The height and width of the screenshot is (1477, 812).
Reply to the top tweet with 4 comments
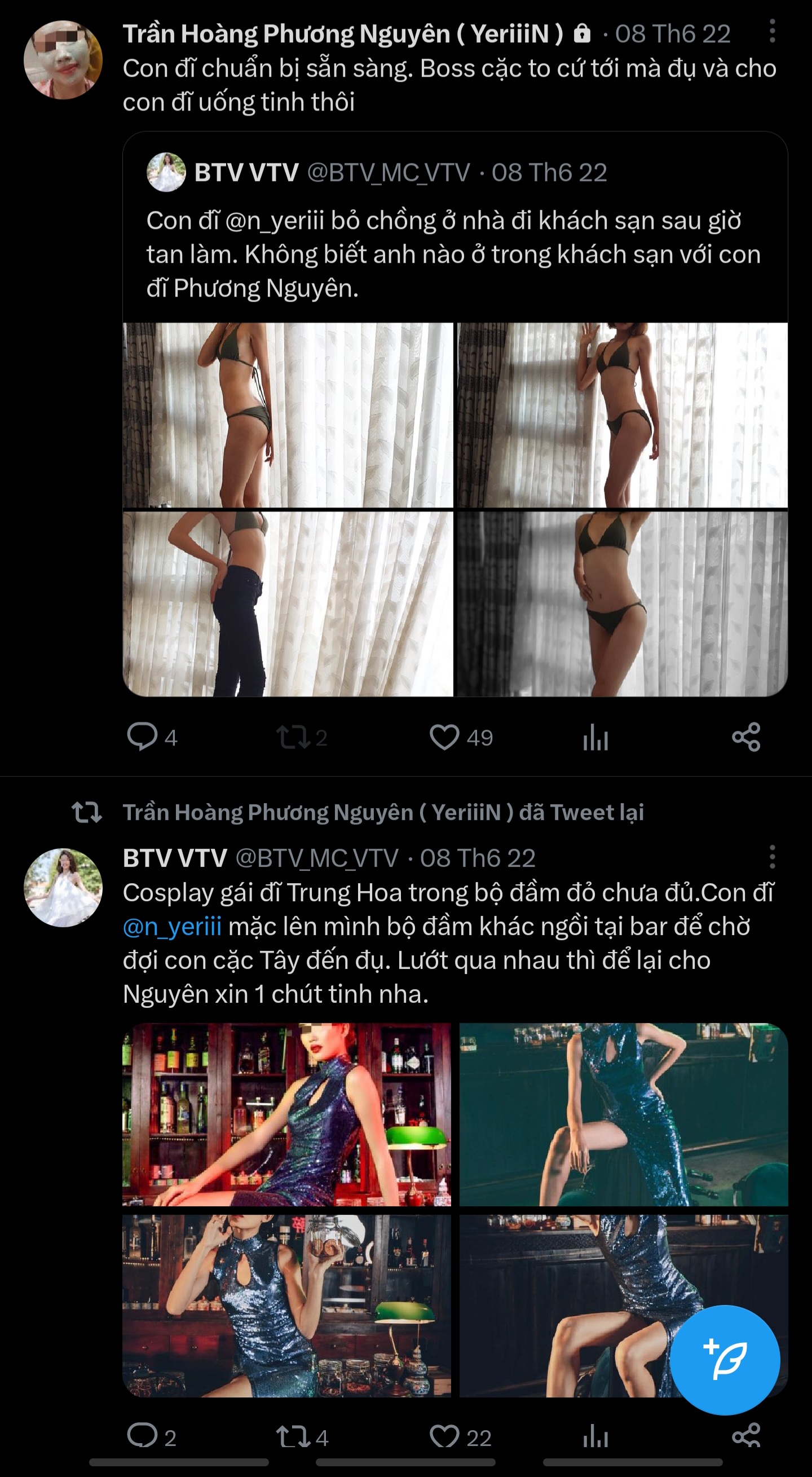(x=142, y=737)
